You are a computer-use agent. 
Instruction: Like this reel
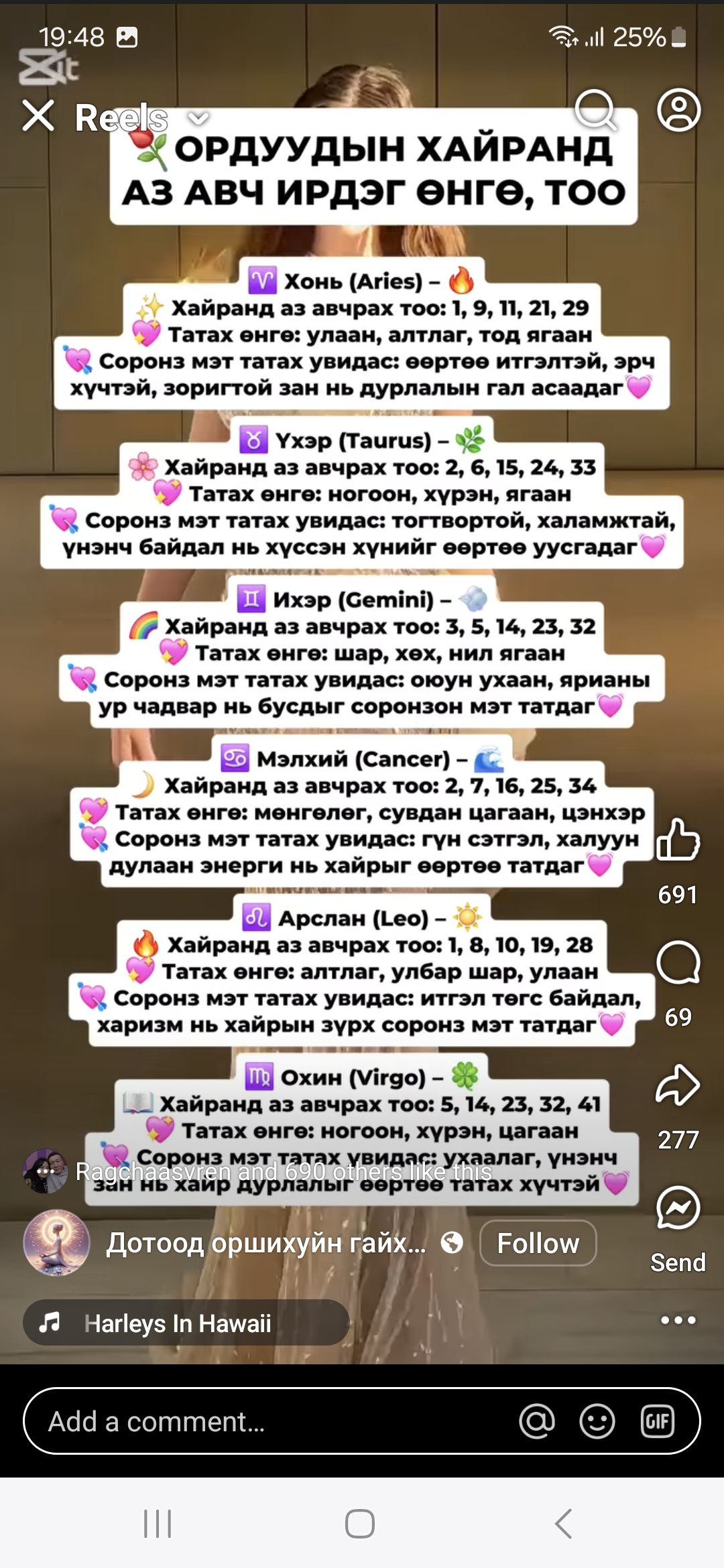click(678, 840)
